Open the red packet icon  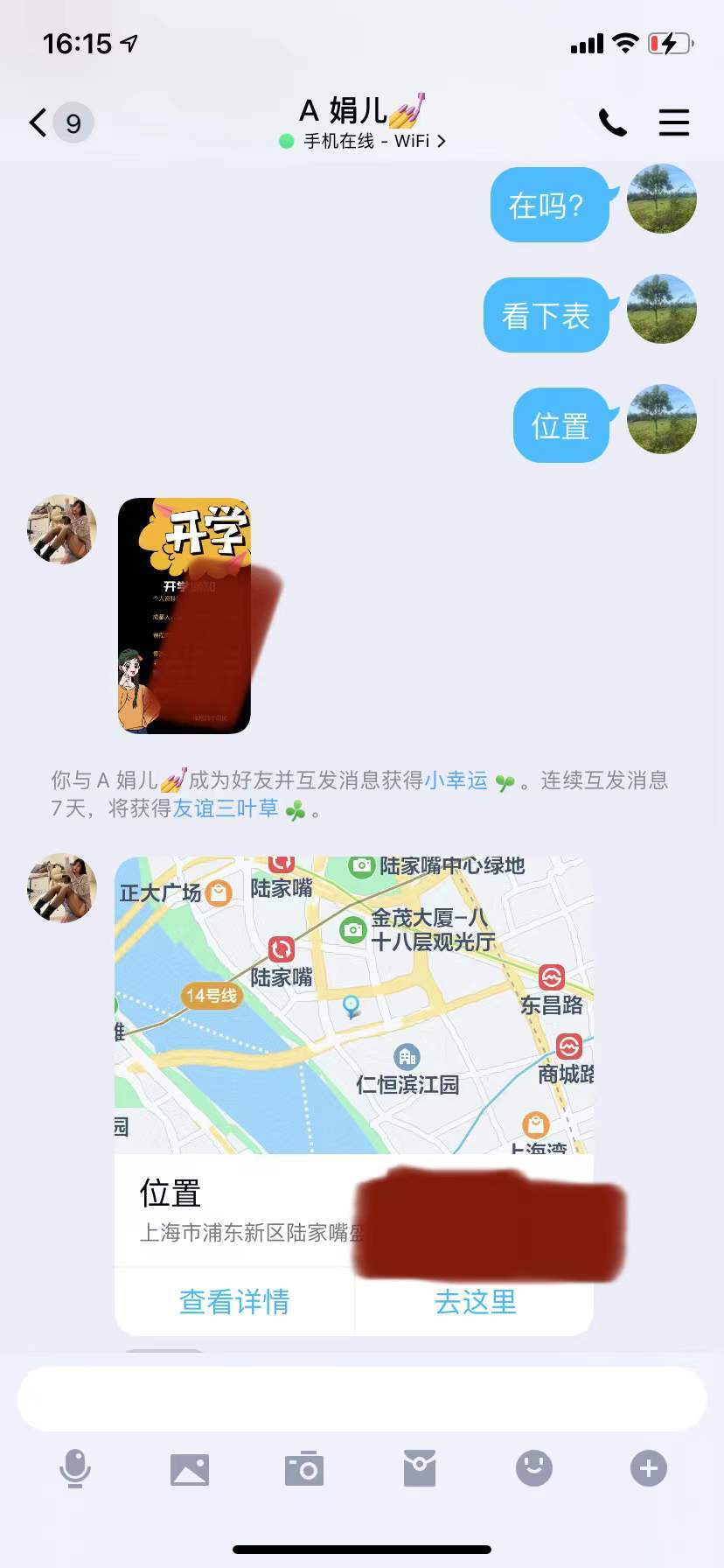coord(420,1468)
